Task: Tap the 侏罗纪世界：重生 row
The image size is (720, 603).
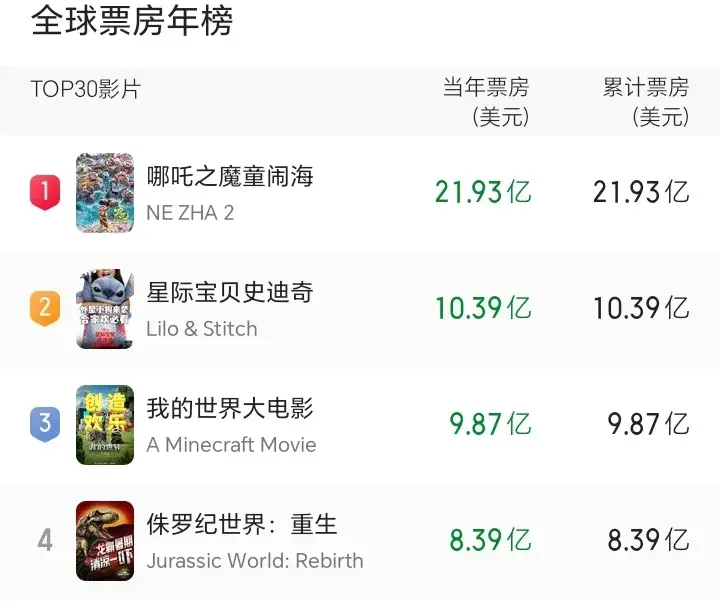Action: 242,525
